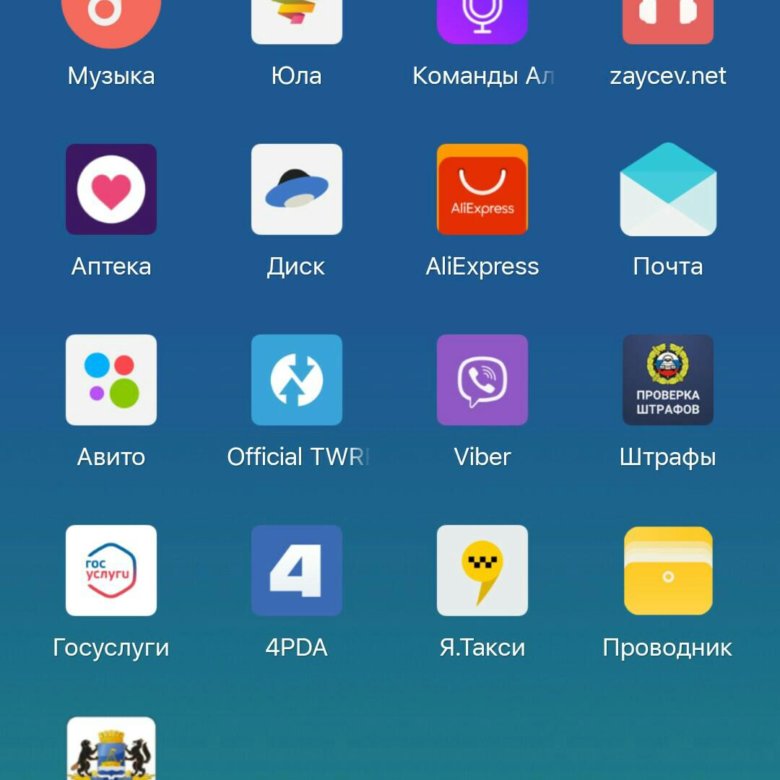
Task: Launch the Я.Такси app
Action: (x=482, y=570)
